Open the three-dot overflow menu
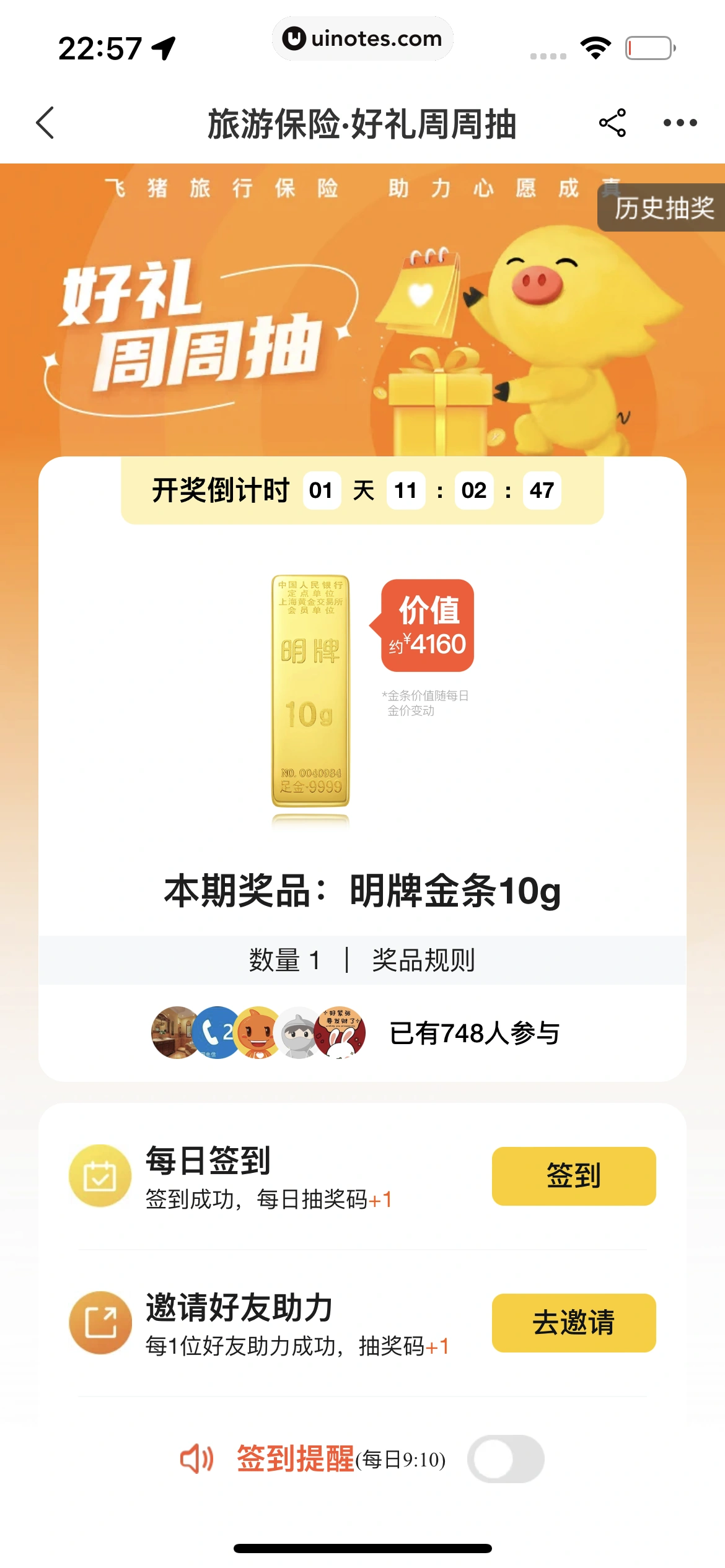725x1568 pixels. [x=680, y=123]
